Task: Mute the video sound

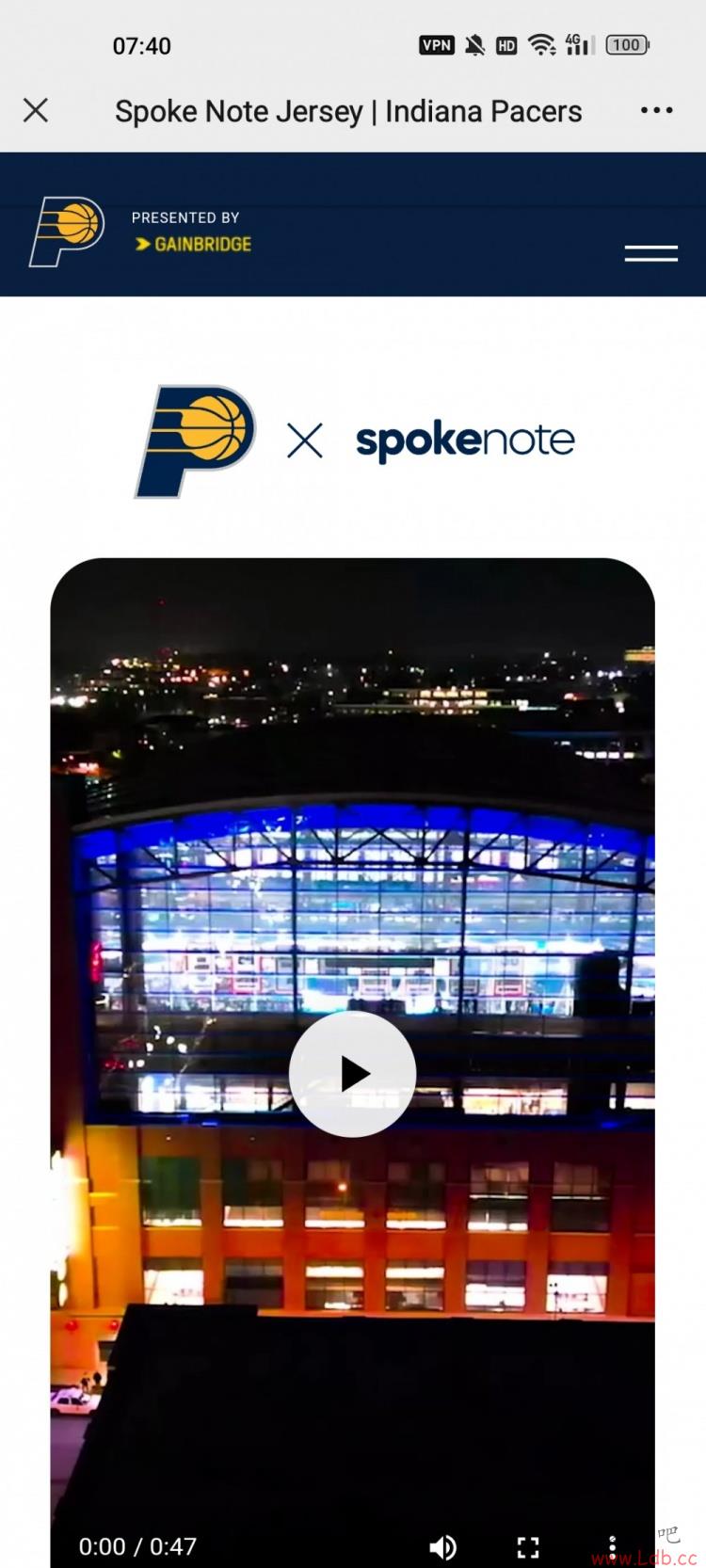Action: (442, 1547)
